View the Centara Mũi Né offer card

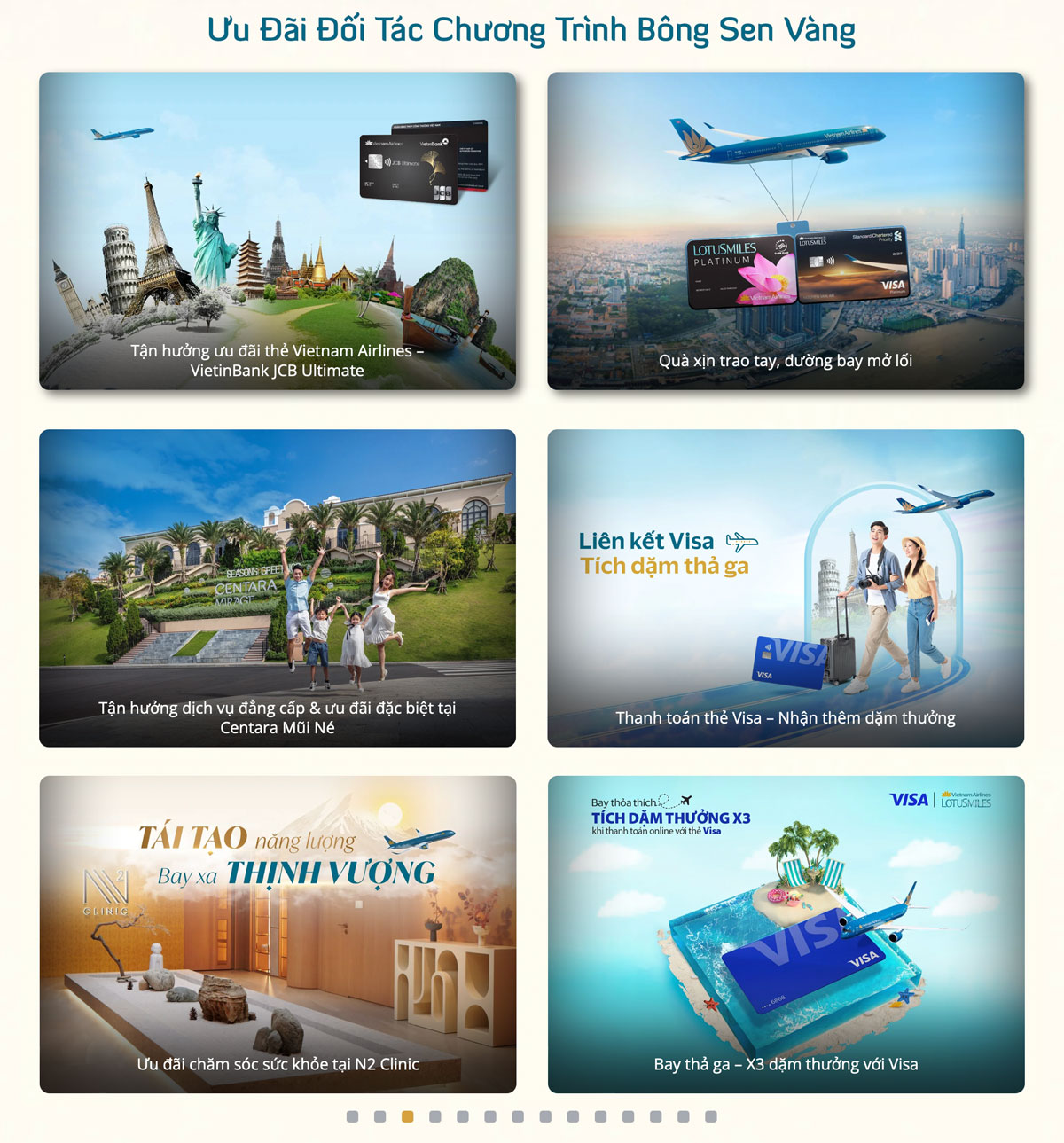(278, 588)
